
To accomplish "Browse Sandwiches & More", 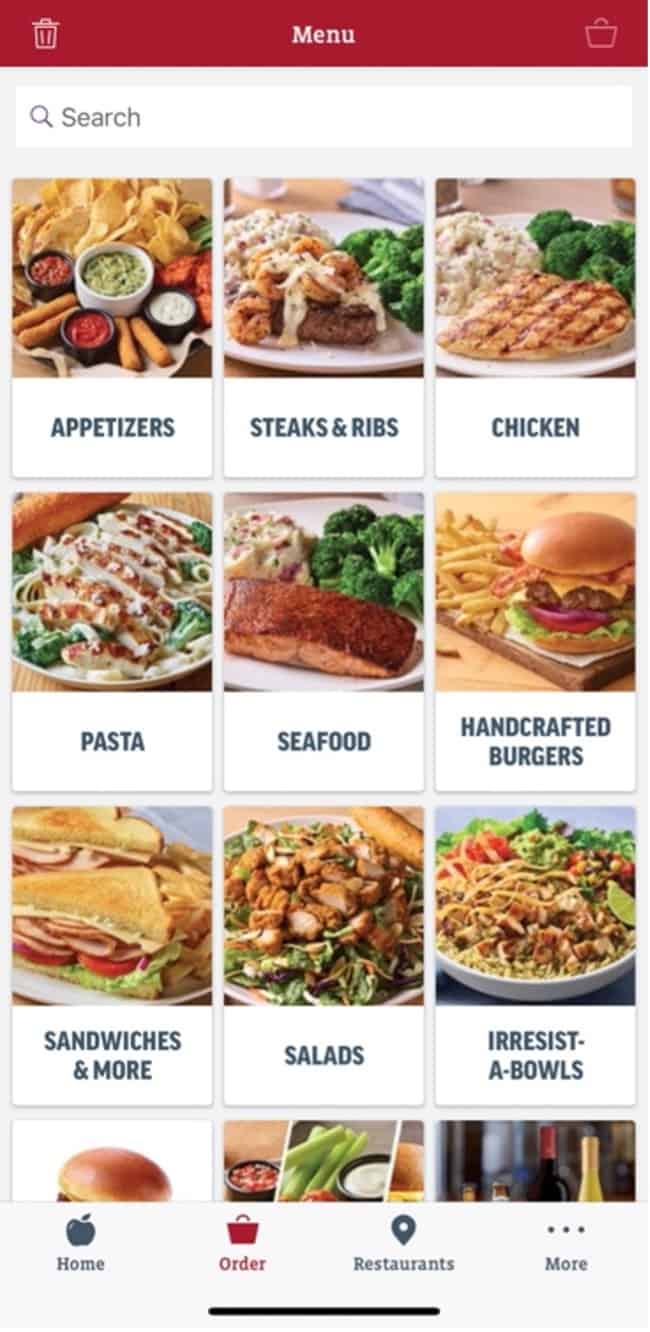I will (112, 956).
